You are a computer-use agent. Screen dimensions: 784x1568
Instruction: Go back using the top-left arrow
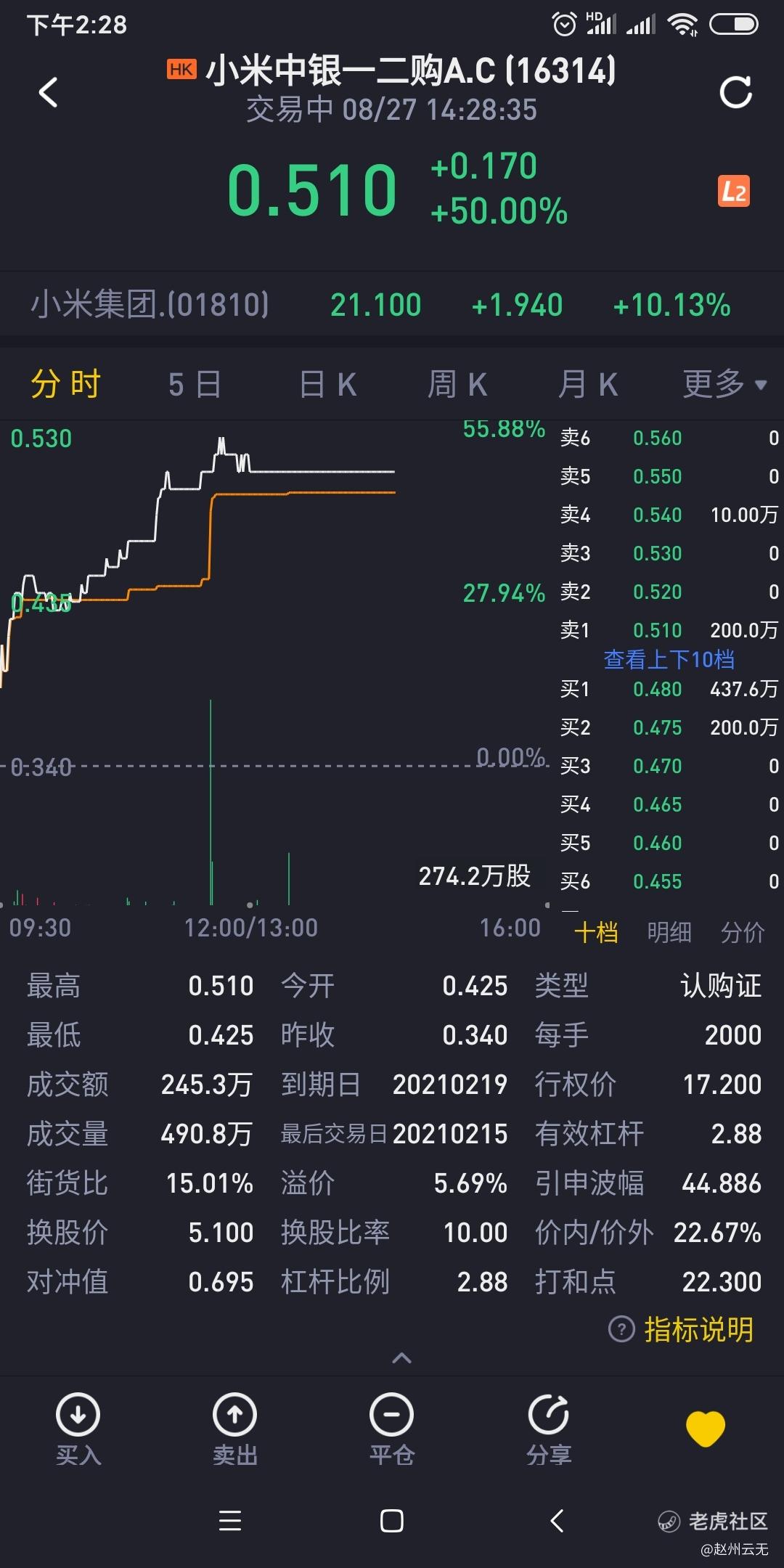click(48, 92)
